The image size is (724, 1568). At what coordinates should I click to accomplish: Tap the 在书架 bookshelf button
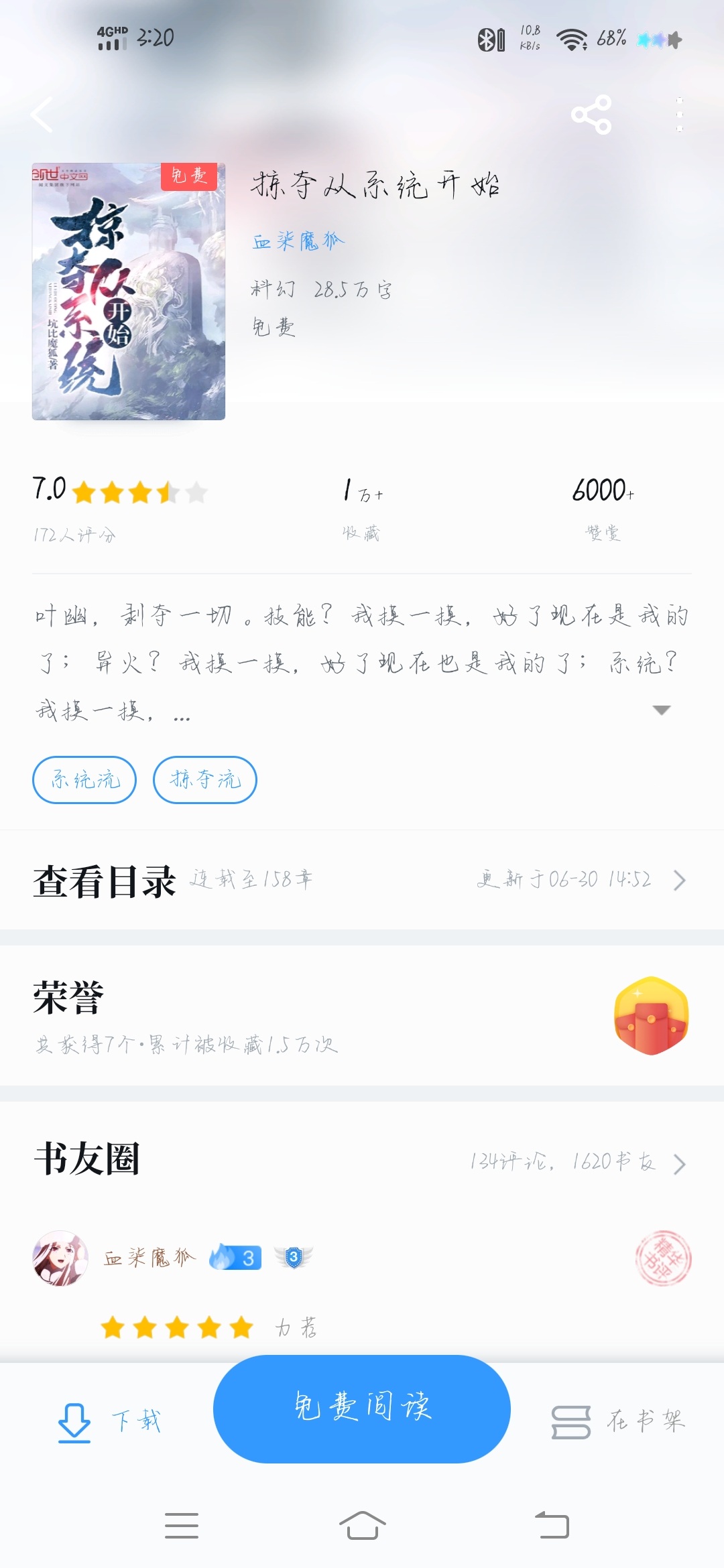tap(617, 1421)
